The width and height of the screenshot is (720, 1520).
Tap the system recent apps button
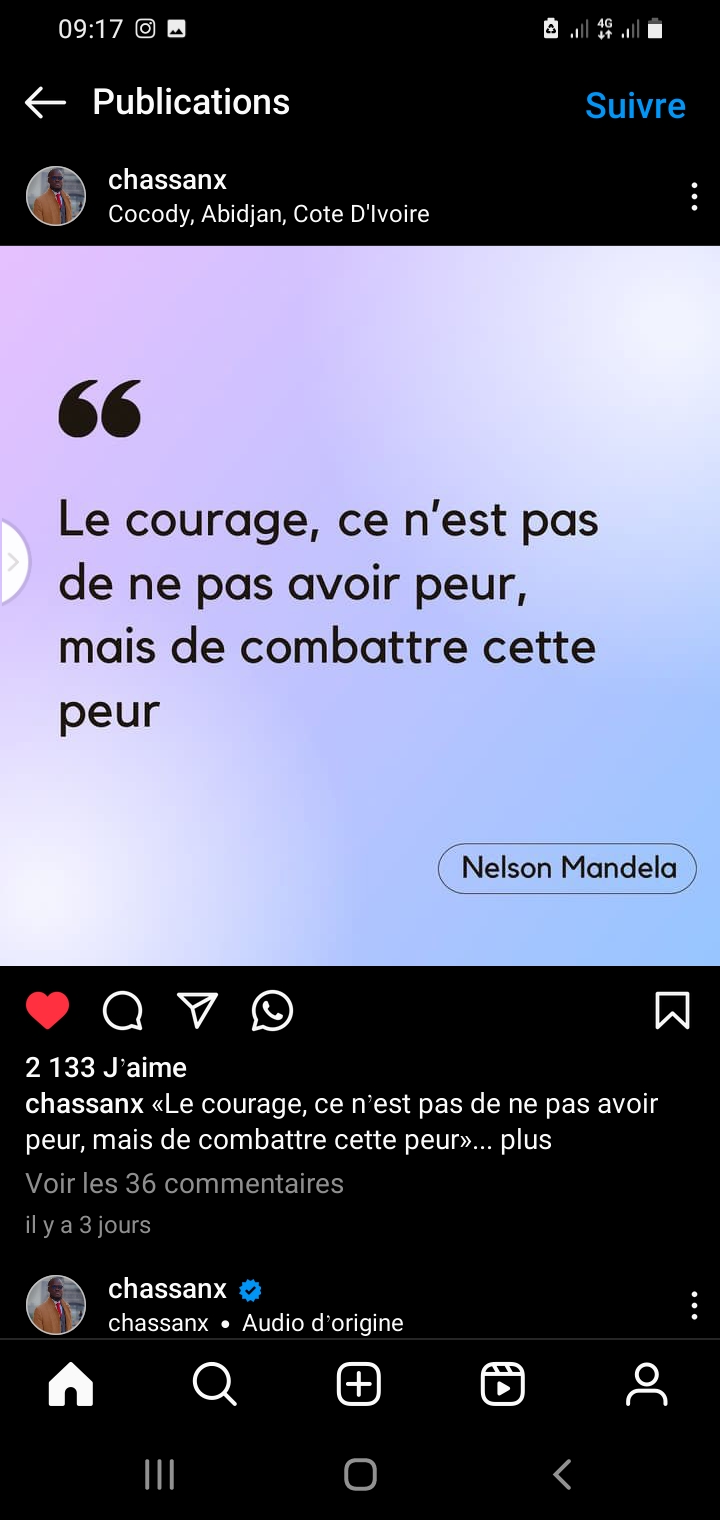pyautogui.click(x=160, y=1474)
